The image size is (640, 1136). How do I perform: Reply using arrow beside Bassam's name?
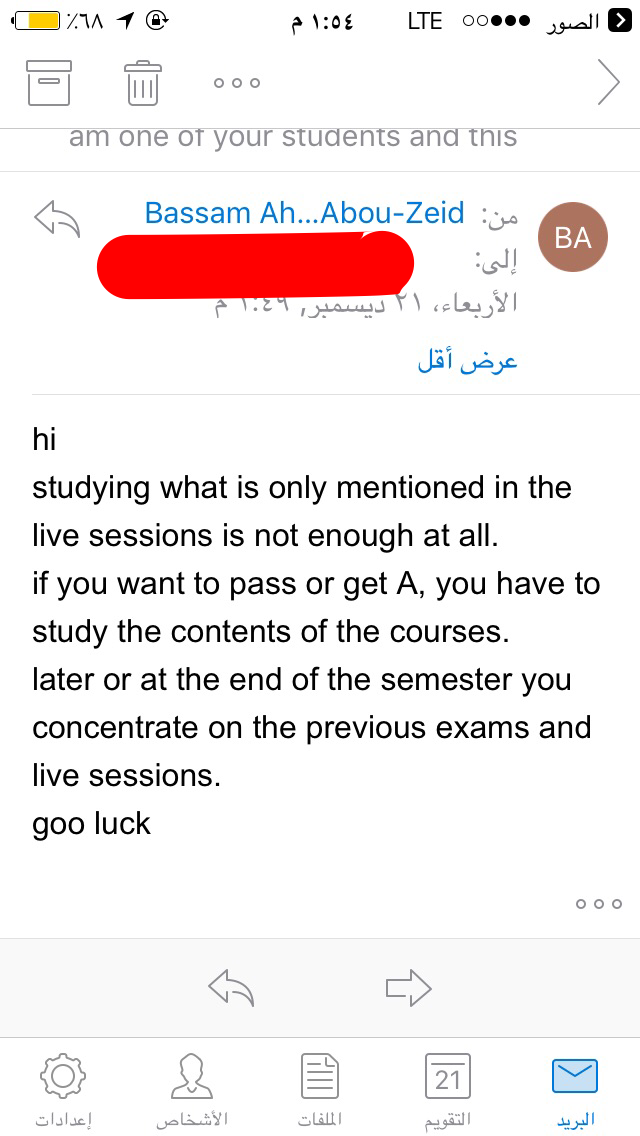(57, 219)
